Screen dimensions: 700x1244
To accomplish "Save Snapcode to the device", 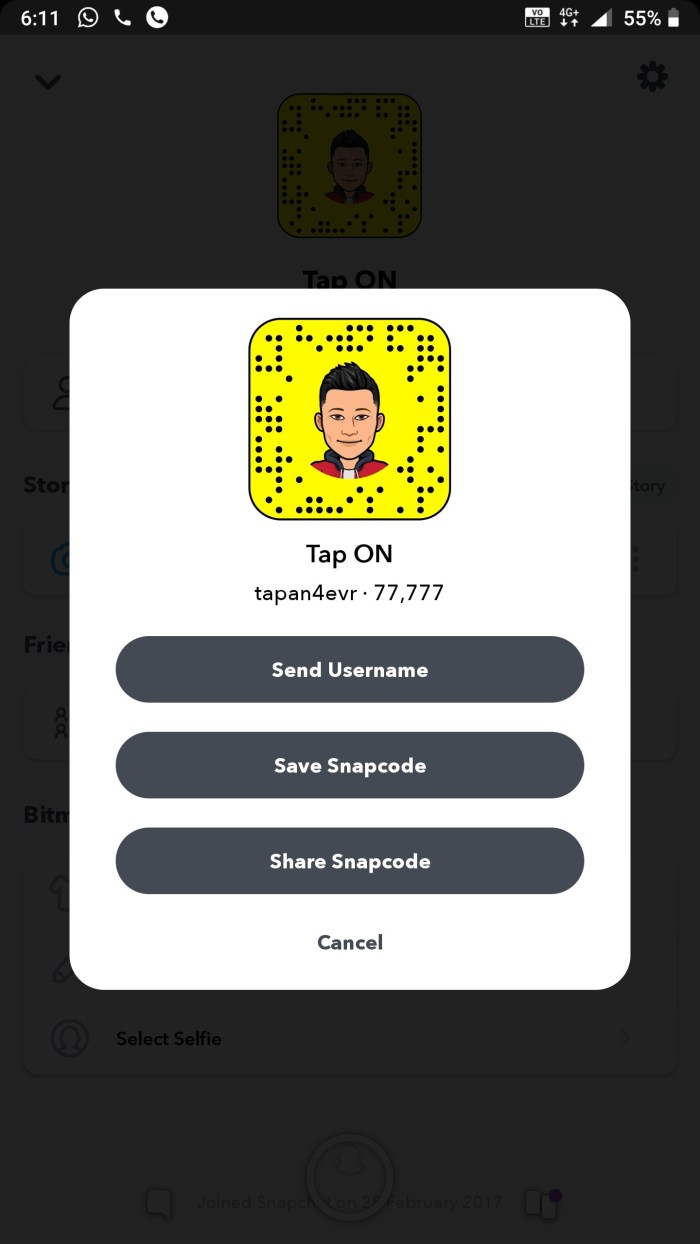I will pos(349,765).
